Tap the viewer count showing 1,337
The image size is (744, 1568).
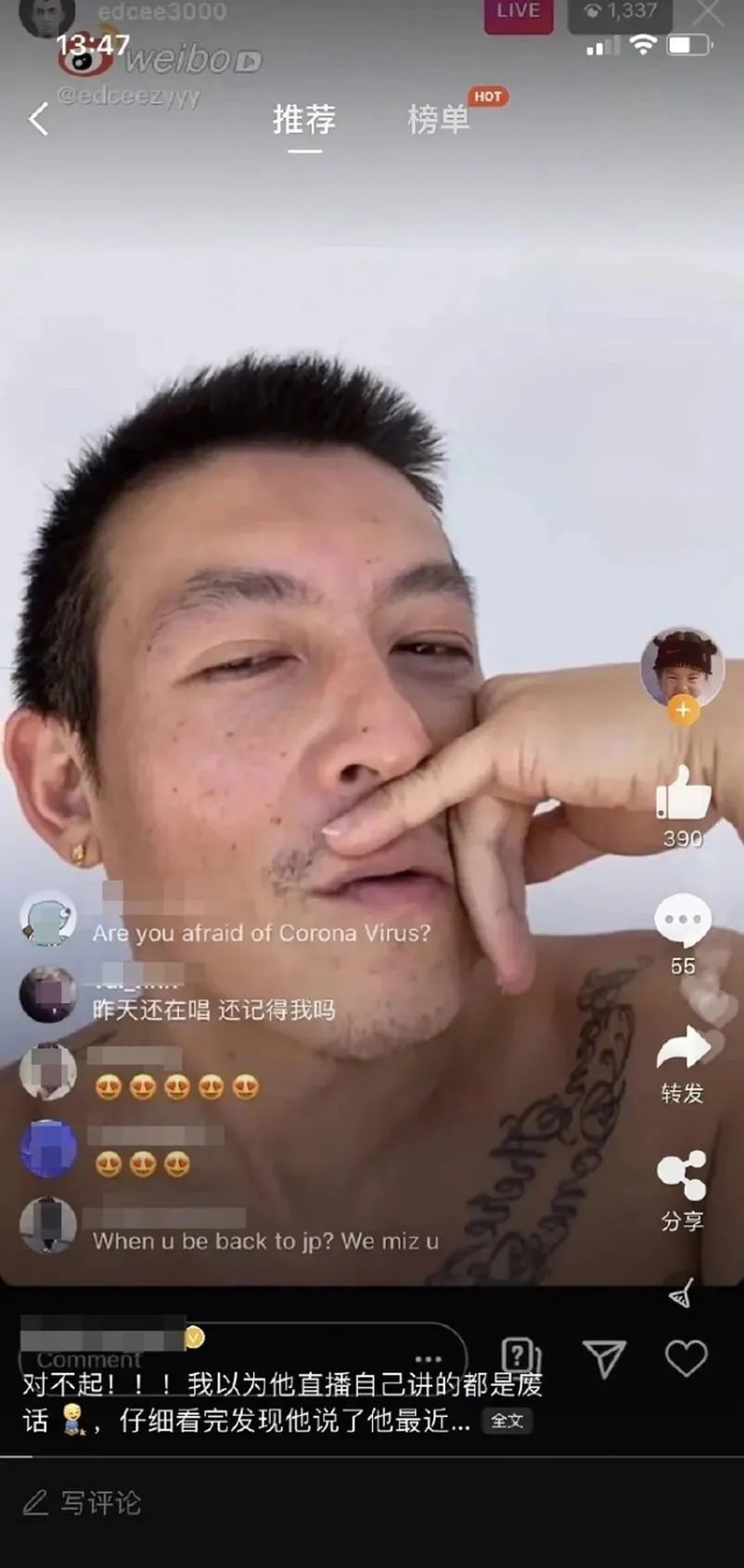[x=622, y=13]
